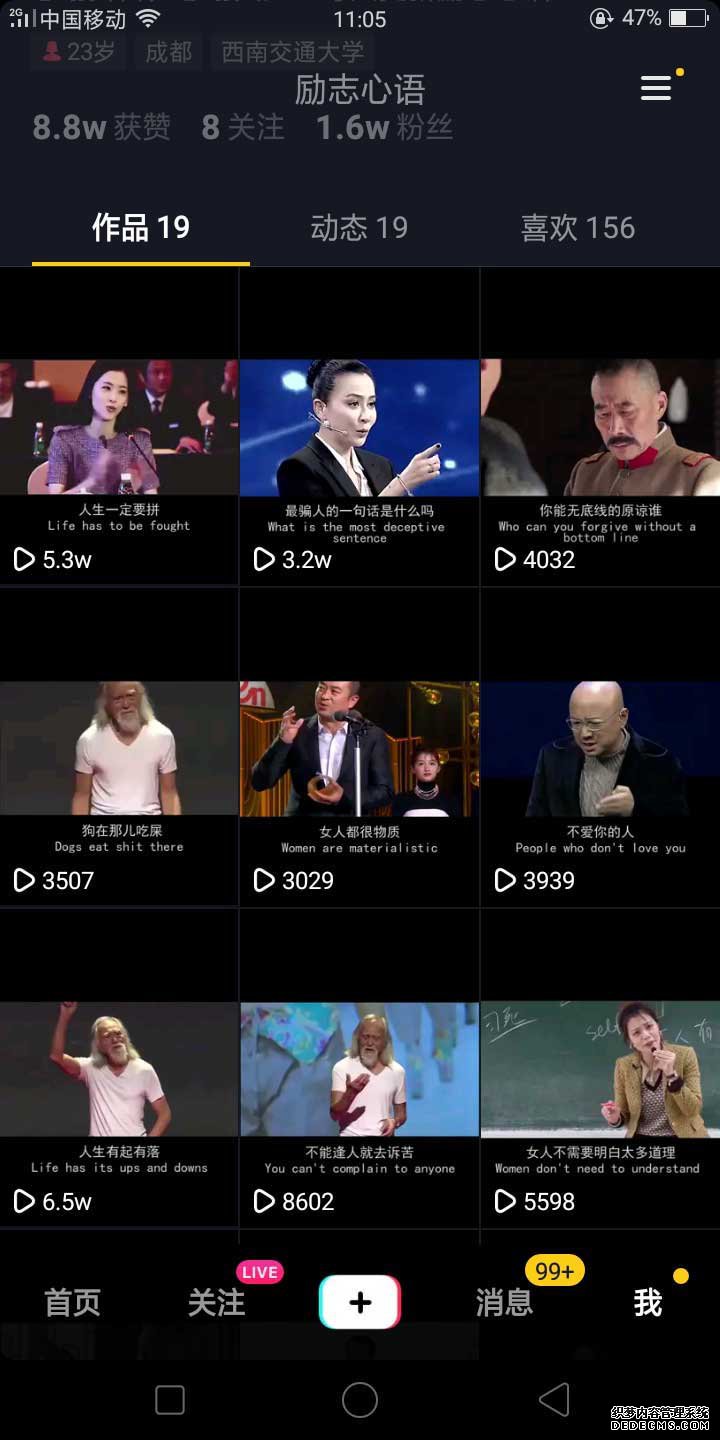The image size is (720, 1440).
Task: Tap the system home button
Action: [360, 1400]
